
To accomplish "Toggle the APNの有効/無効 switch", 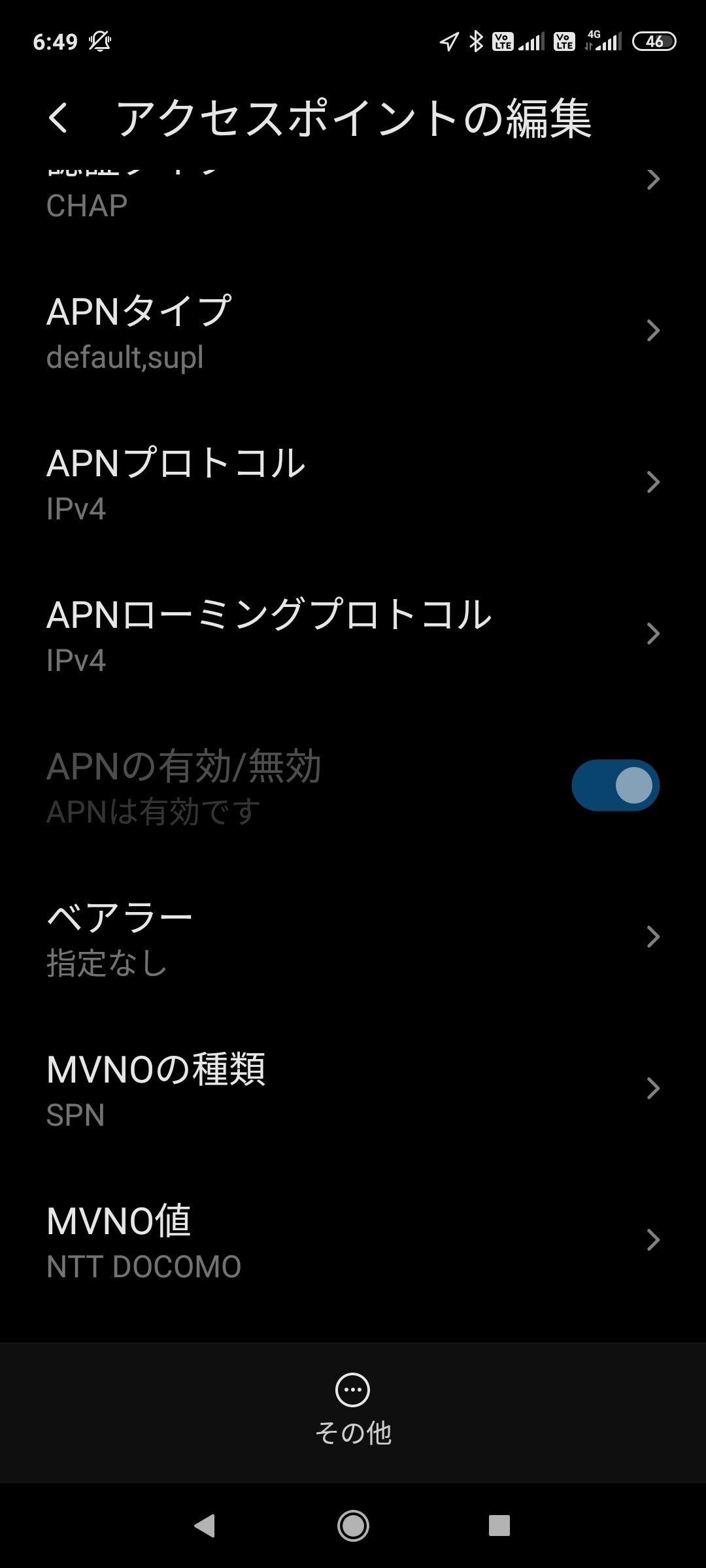I will point(614,785).
